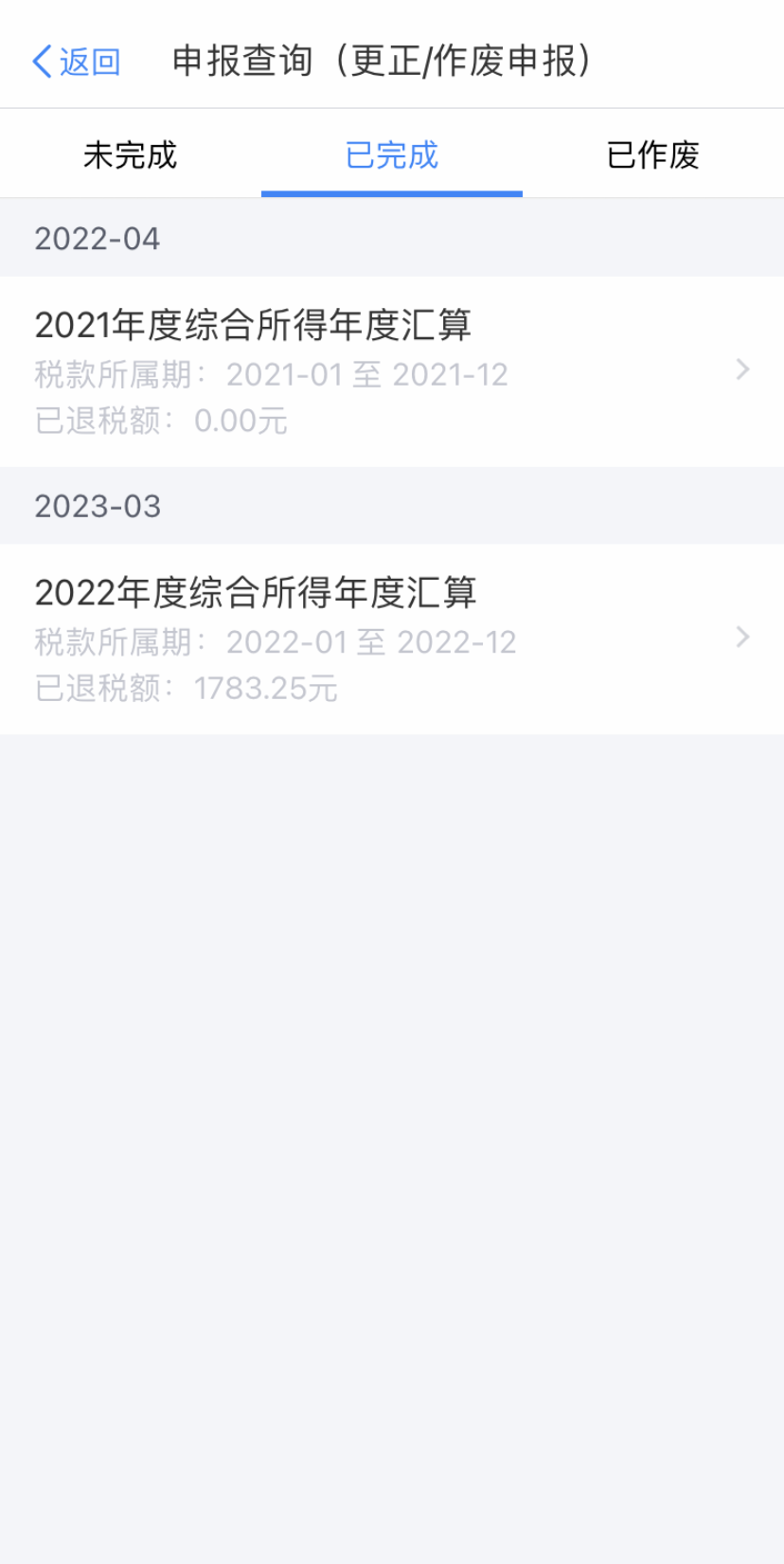Open 2022年度综合所得年度汇算 record
The height and width of the screenshot is (1564, 784).
click(x=392, y=639)
